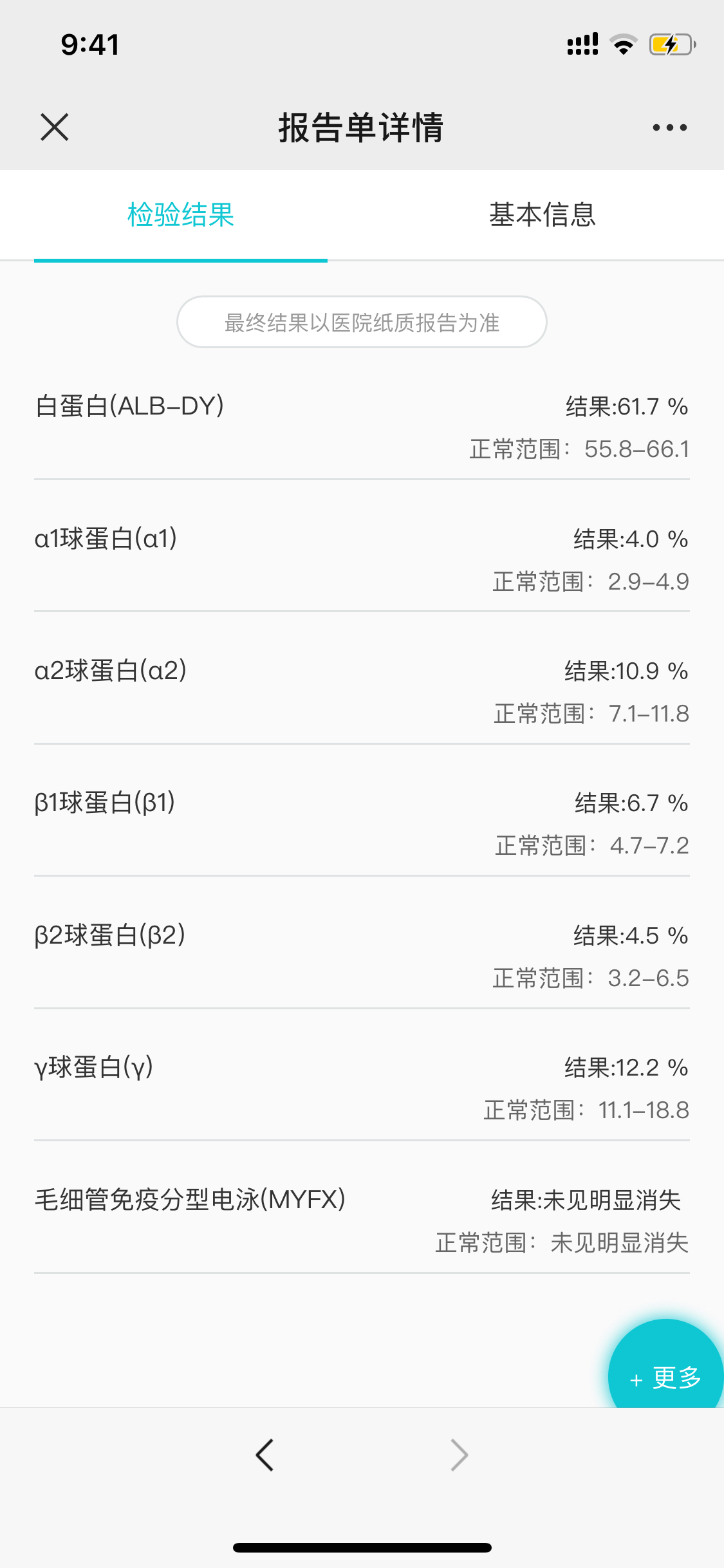The image size is (724, 1568).
Task: Go forward with the bottom right arrow
Action: point(459,1455)
